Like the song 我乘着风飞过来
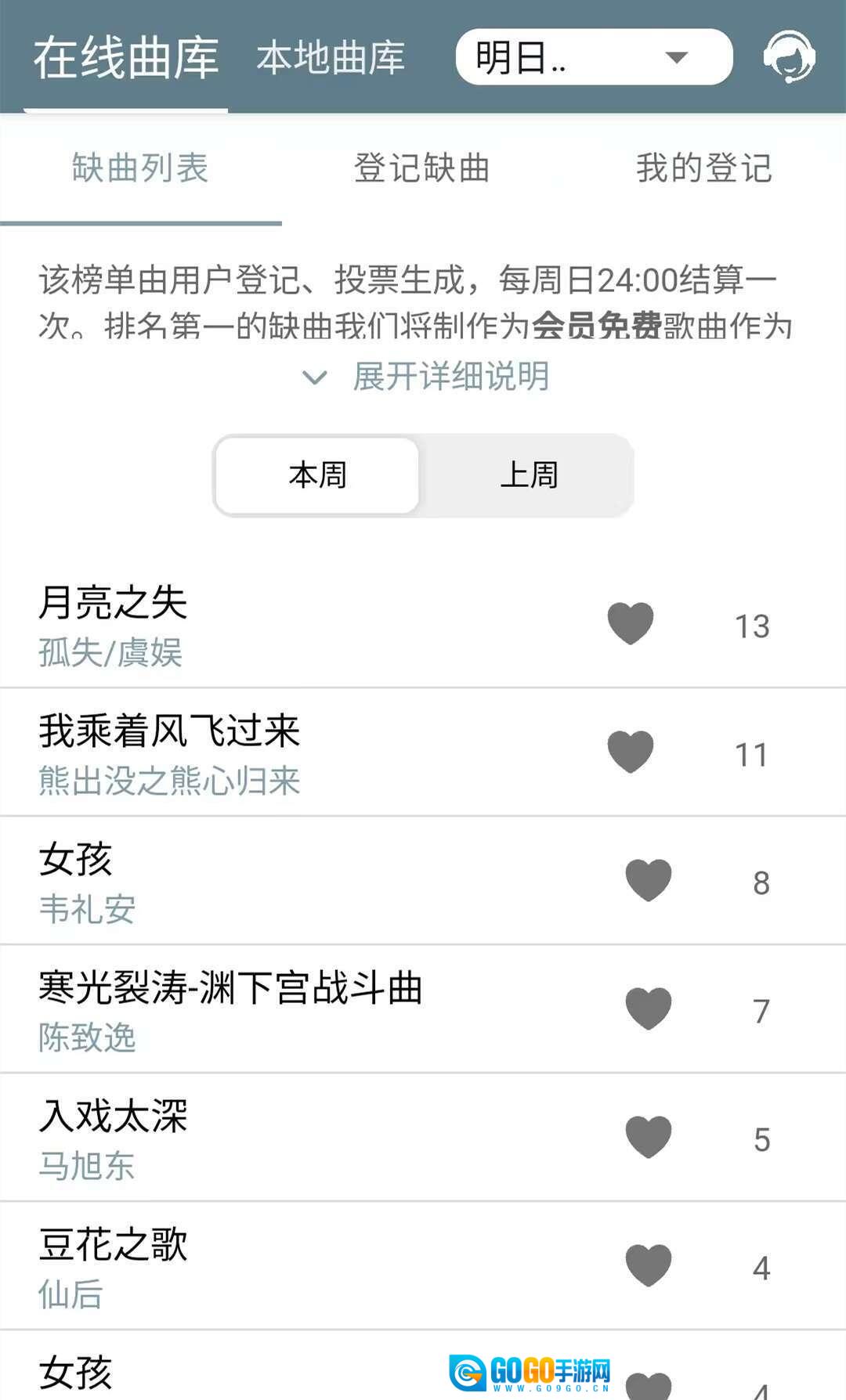The image size is (846, 1400). (631, 752)
